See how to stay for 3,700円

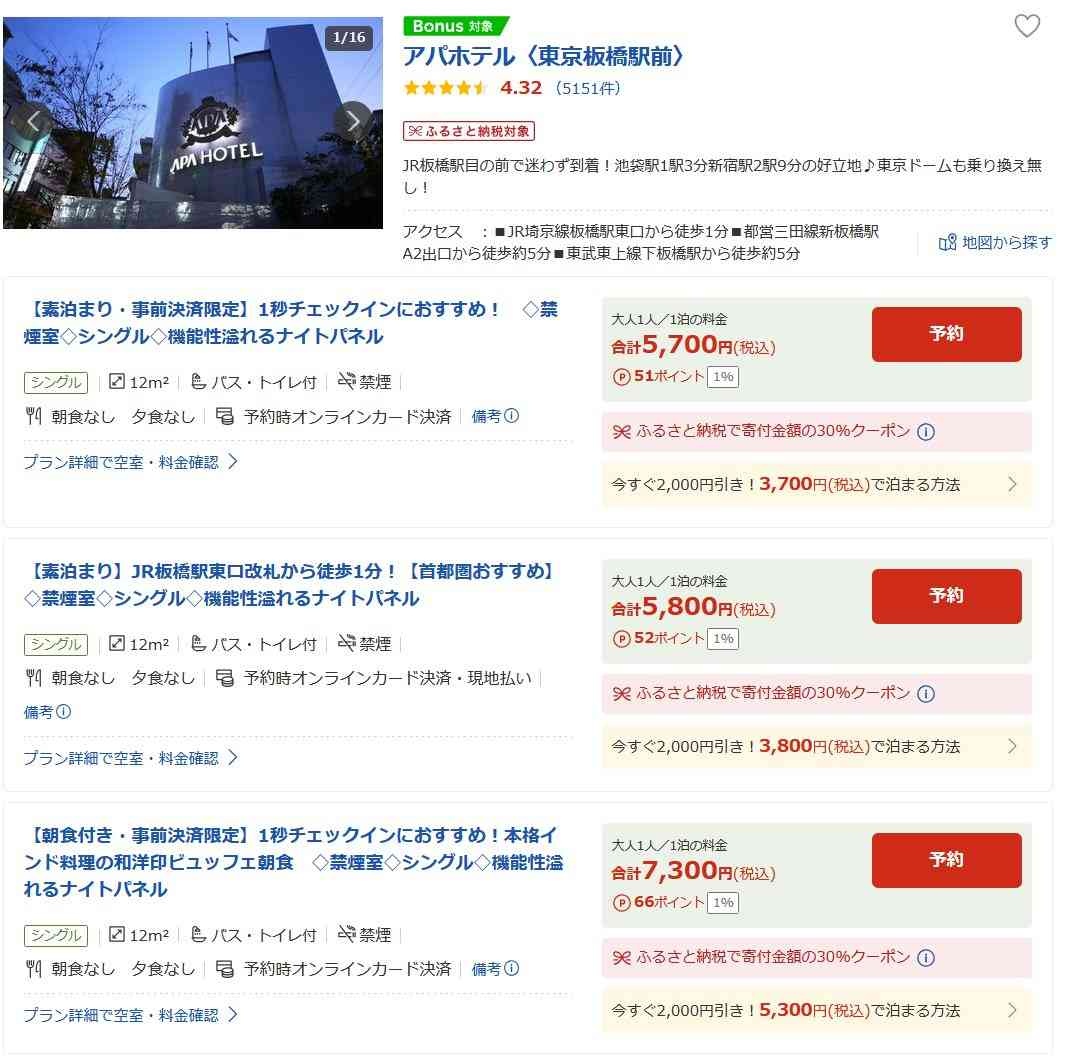coord(815,485)
